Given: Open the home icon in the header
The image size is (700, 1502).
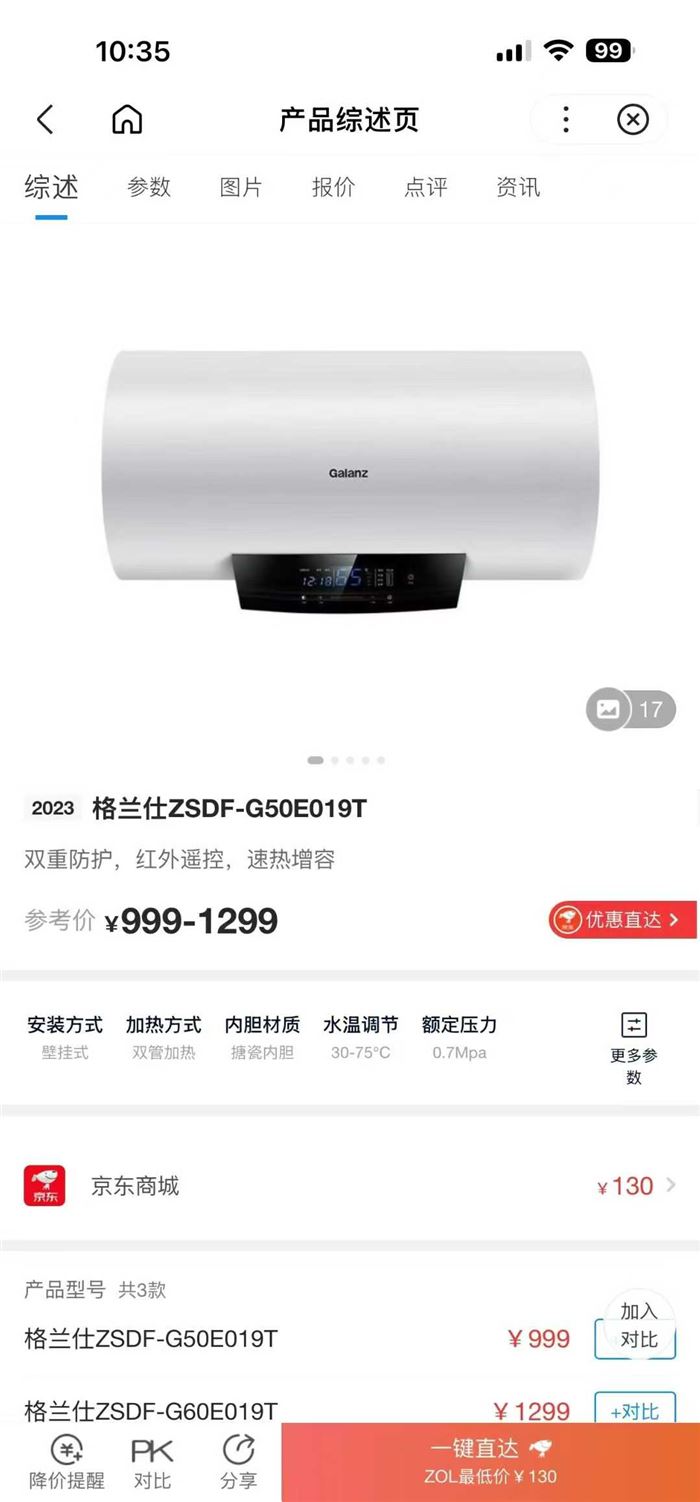Looking at the screenshot, I should 127,120.
